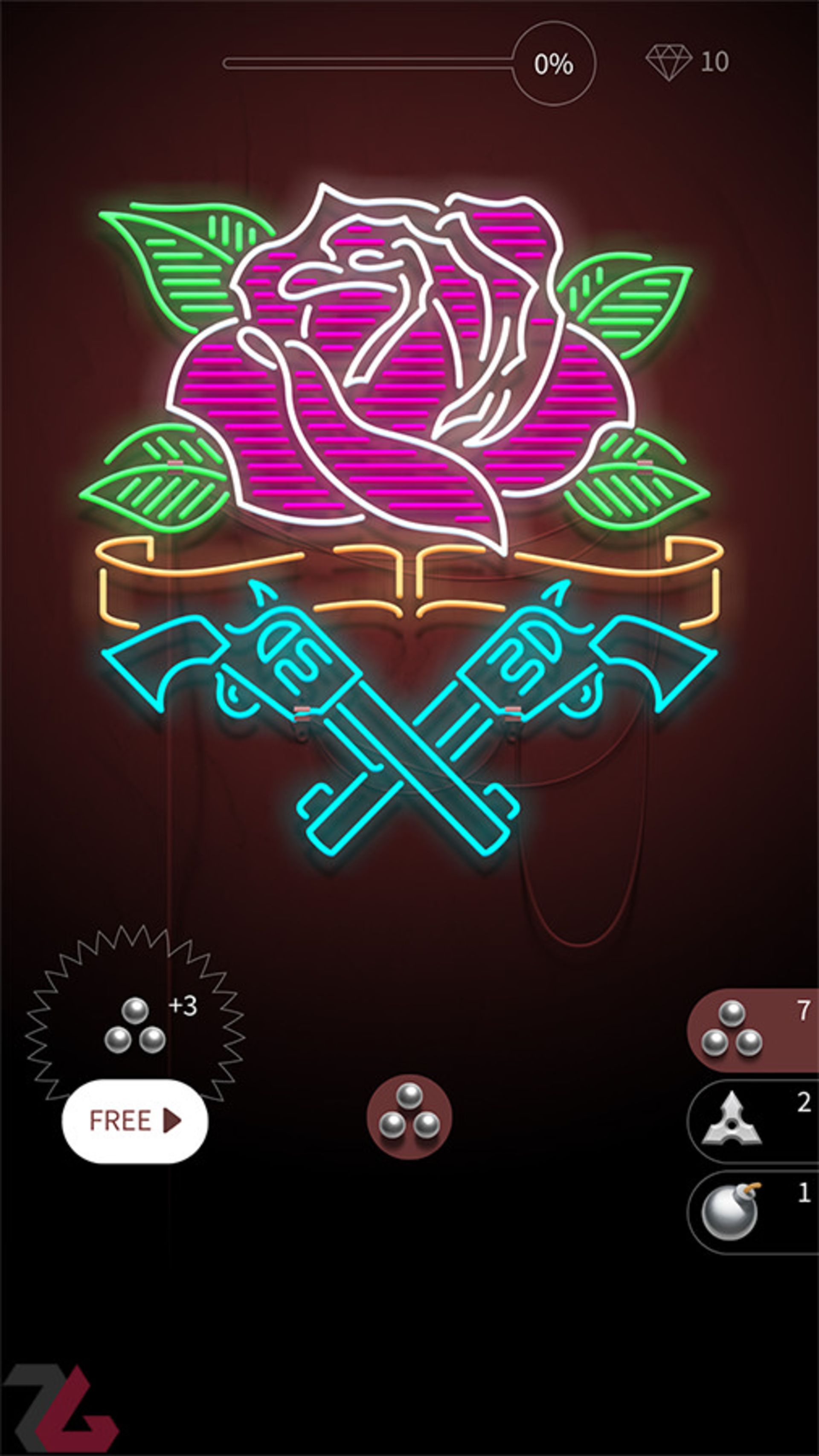Select the triple-ball ammo with 7 left
Image resolution: width=819 pixels, height=1456 pixels.
coord(752,1030)
